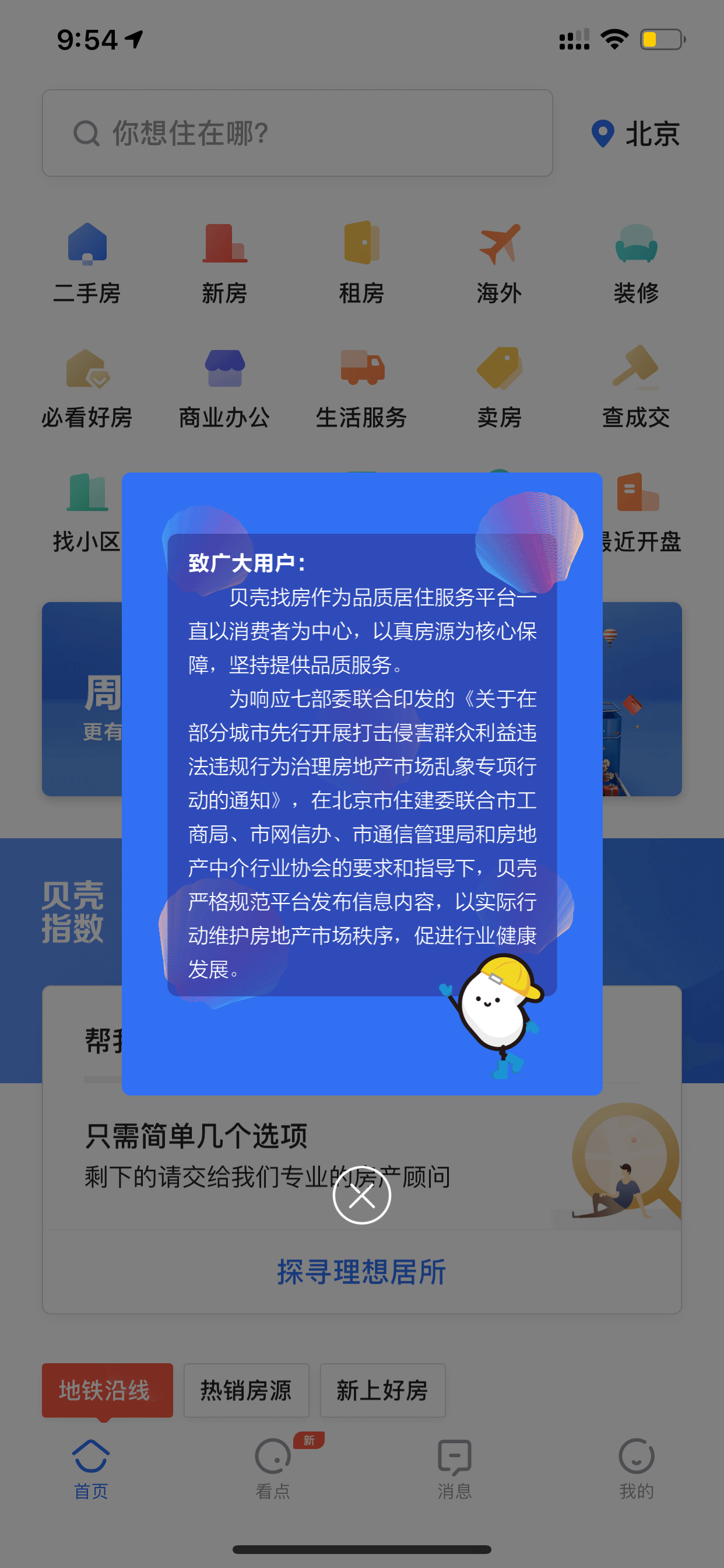Open 生活服务
The height and width of the screenshot is (1568, 724).
[x=362, y=388]
